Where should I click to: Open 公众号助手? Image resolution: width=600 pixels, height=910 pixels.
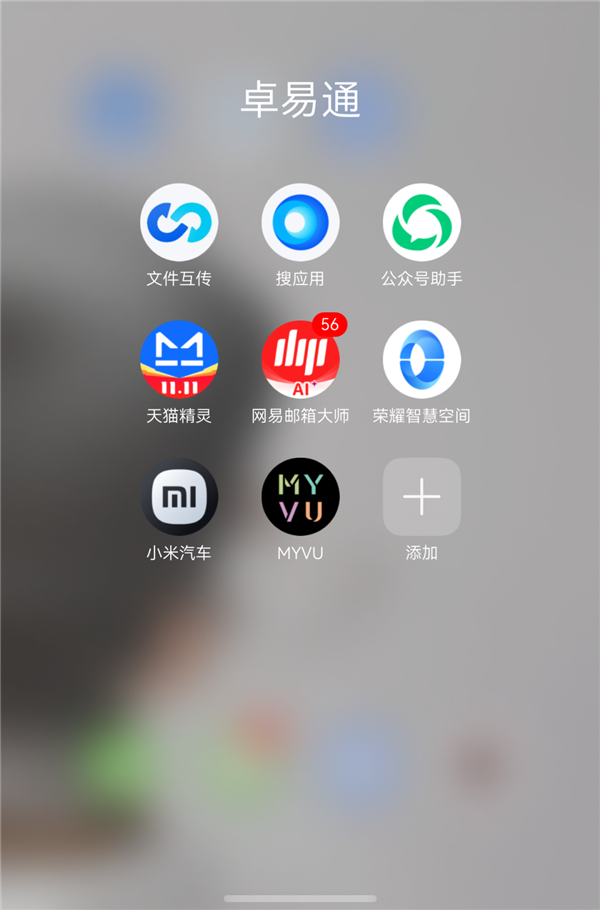click(421, 223)
